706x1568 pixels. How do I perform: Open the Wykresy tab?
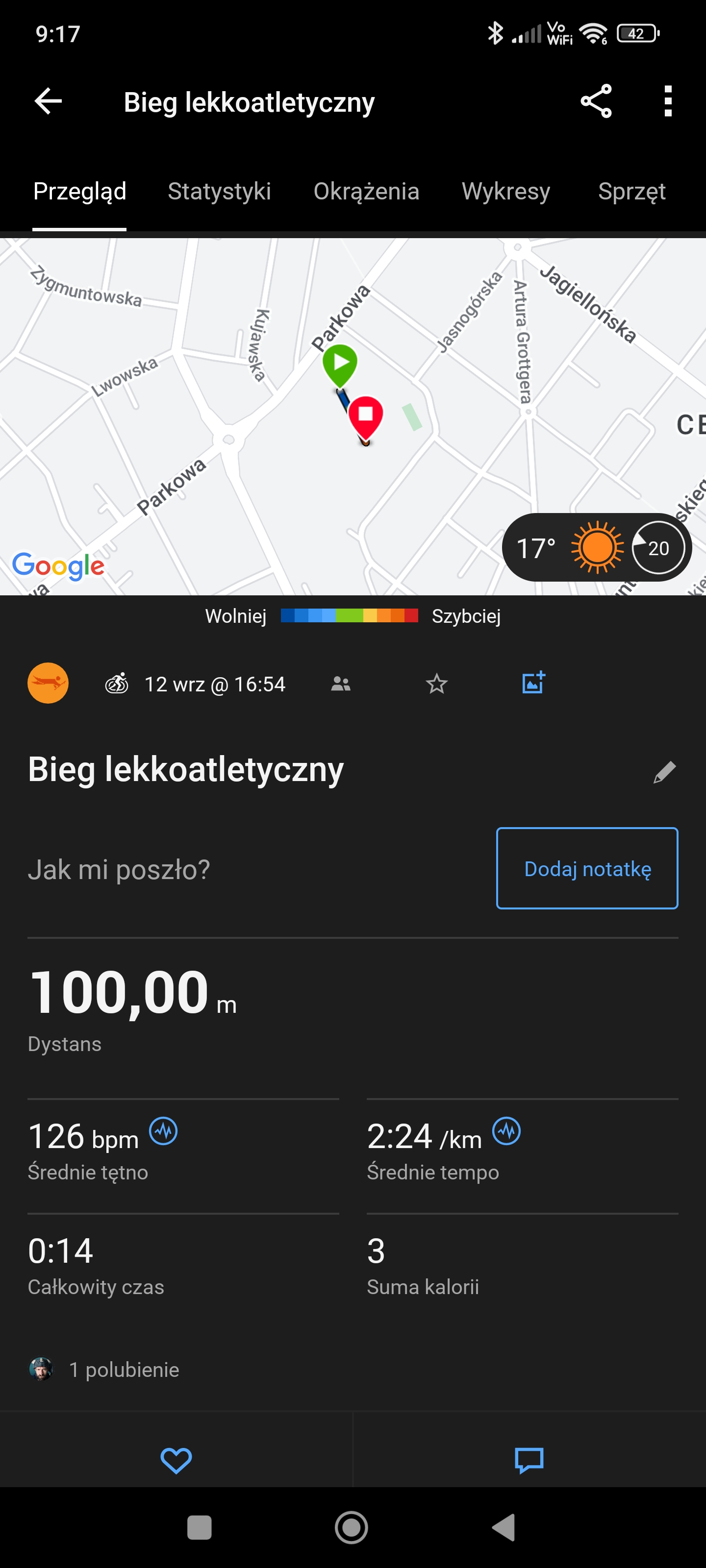505,192
